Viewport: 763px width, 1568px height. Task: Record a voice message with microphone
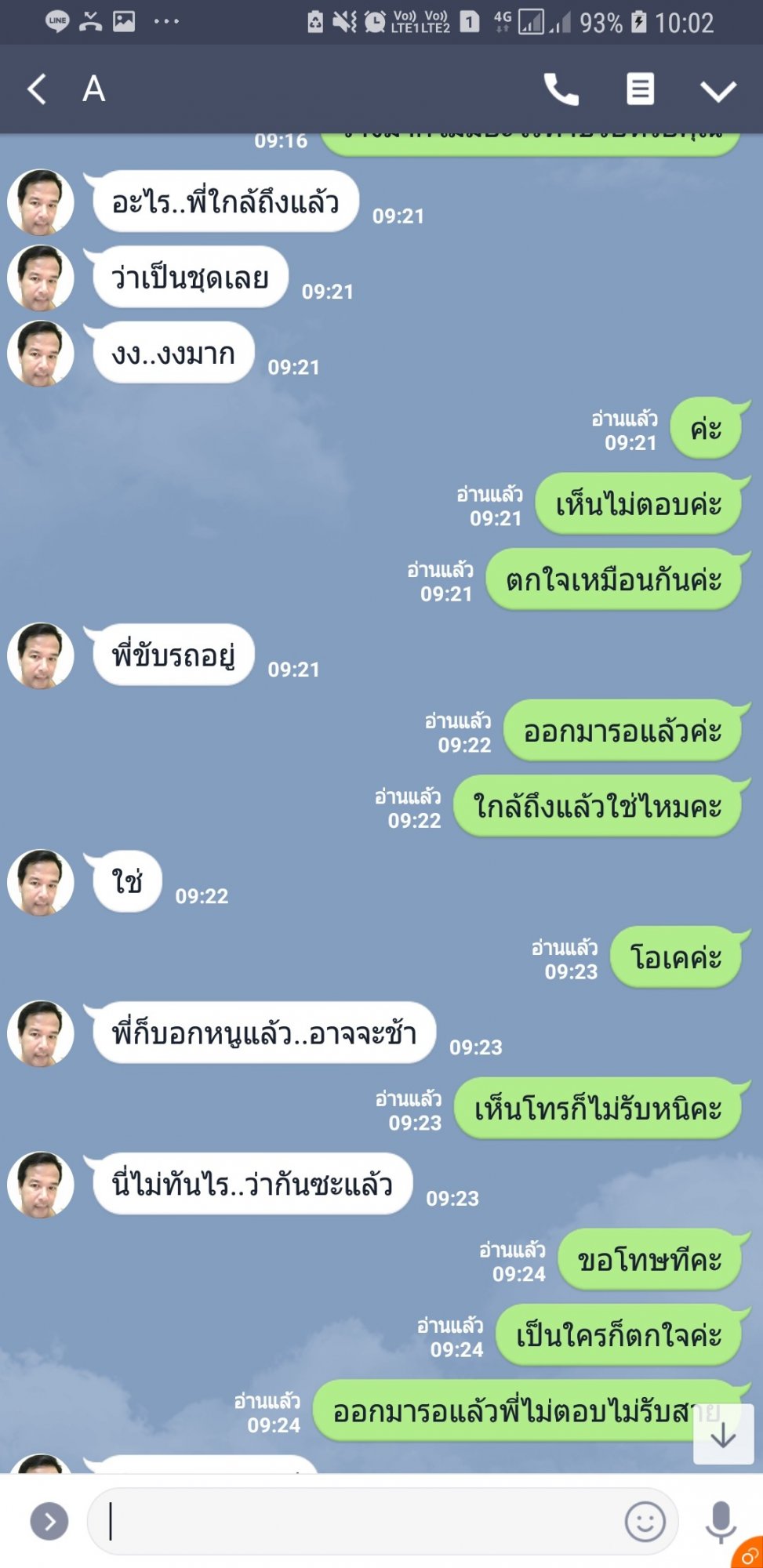coord(721,1522)
